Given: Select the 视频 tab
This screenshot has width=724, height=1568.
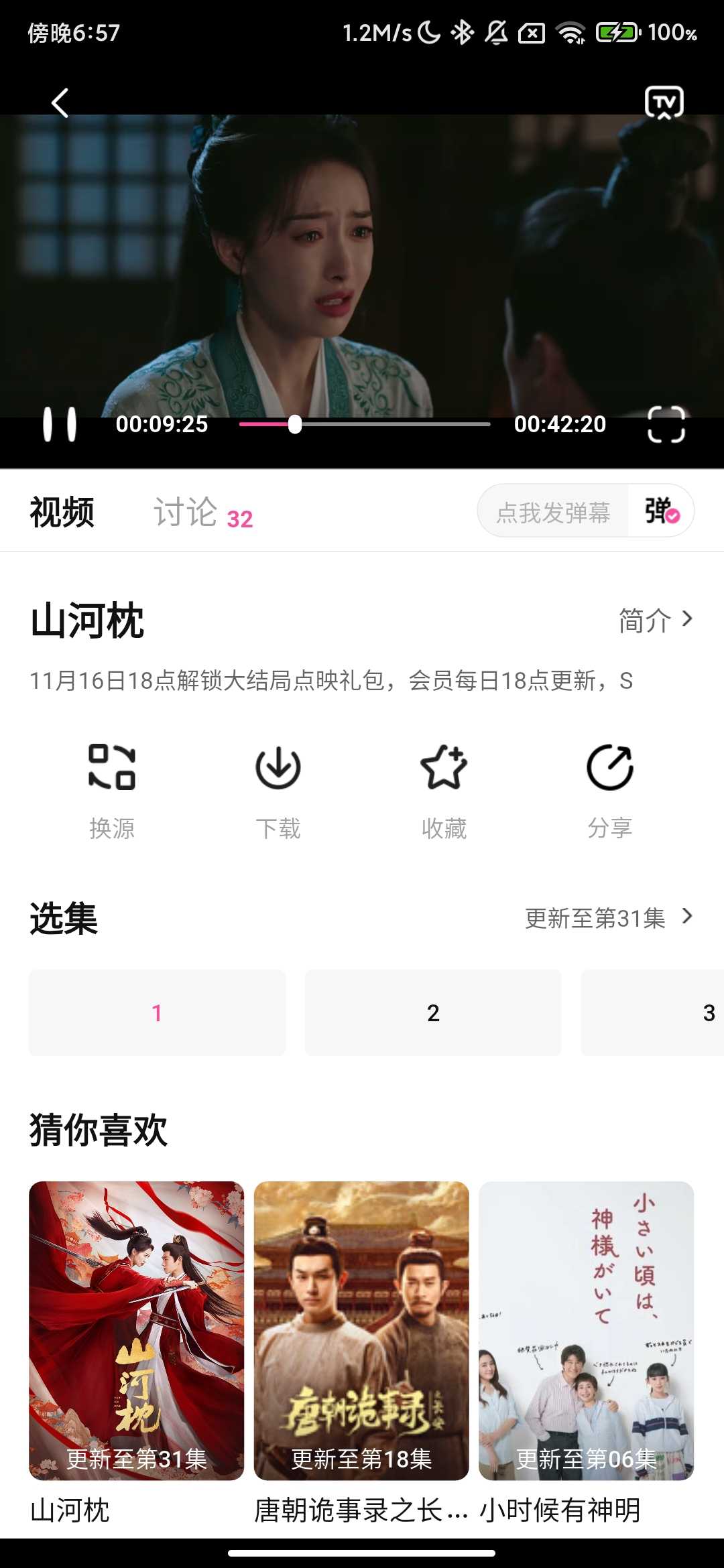Looking at the screenshot, I should pos(62,513).
